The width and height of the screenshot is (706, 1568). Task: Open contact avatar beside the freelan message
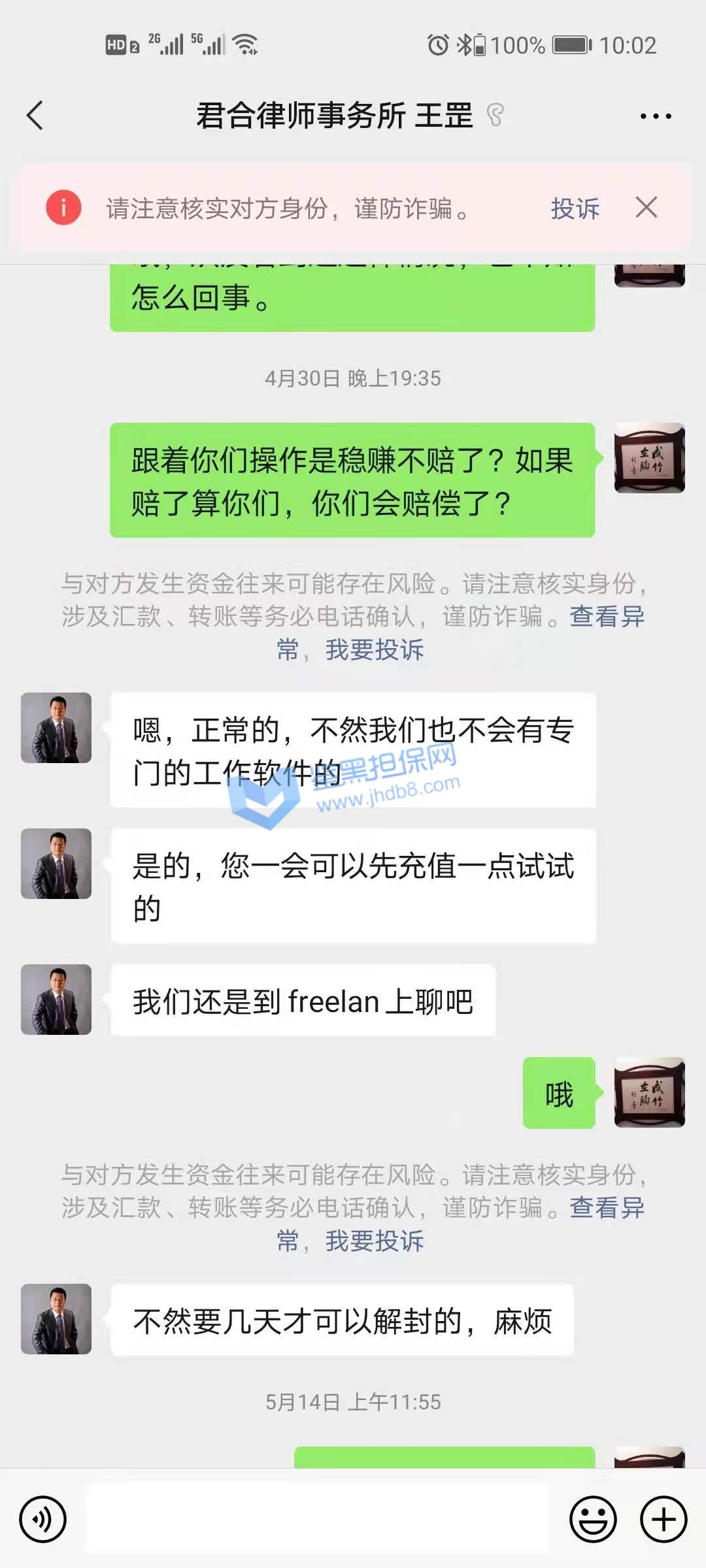56,1000
